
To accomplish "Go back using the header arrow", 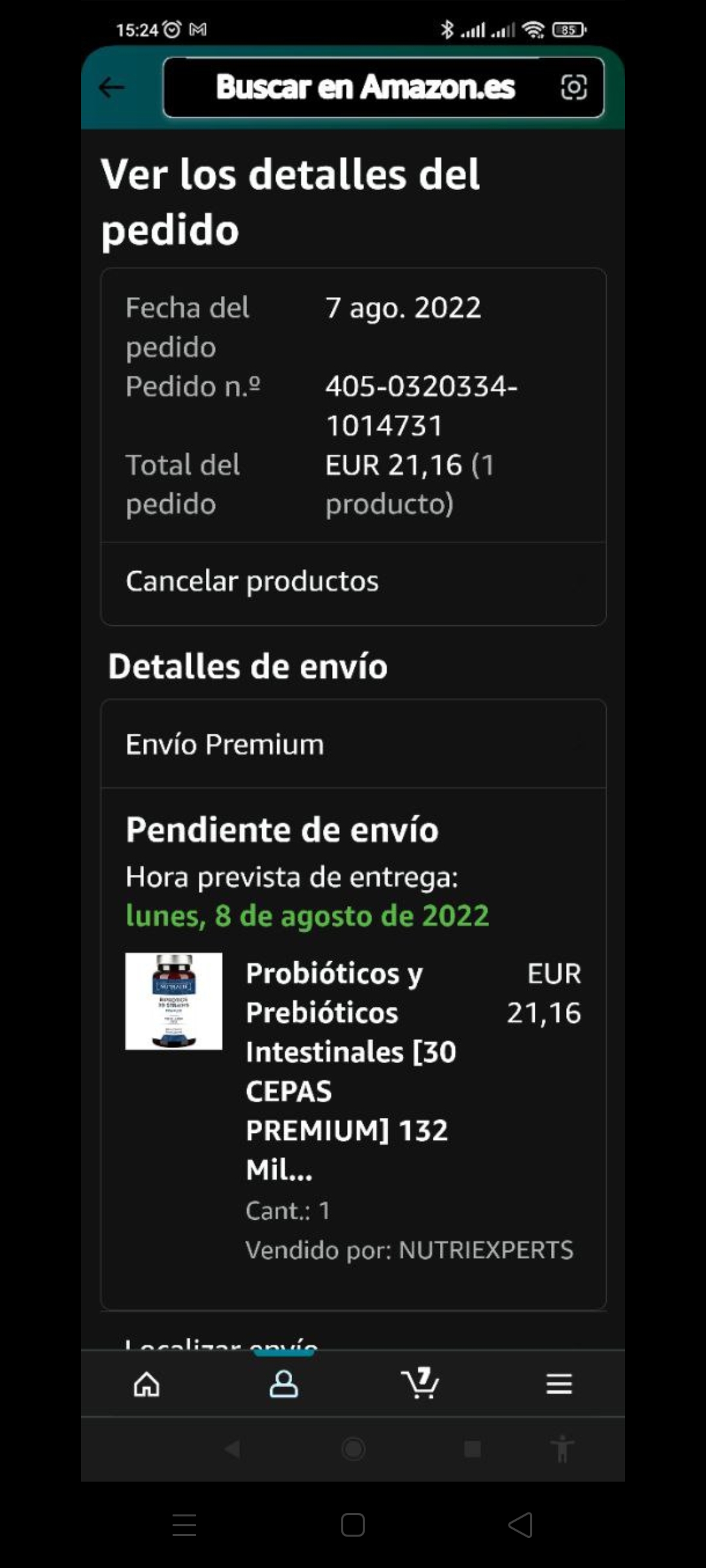I will (112, 88).
